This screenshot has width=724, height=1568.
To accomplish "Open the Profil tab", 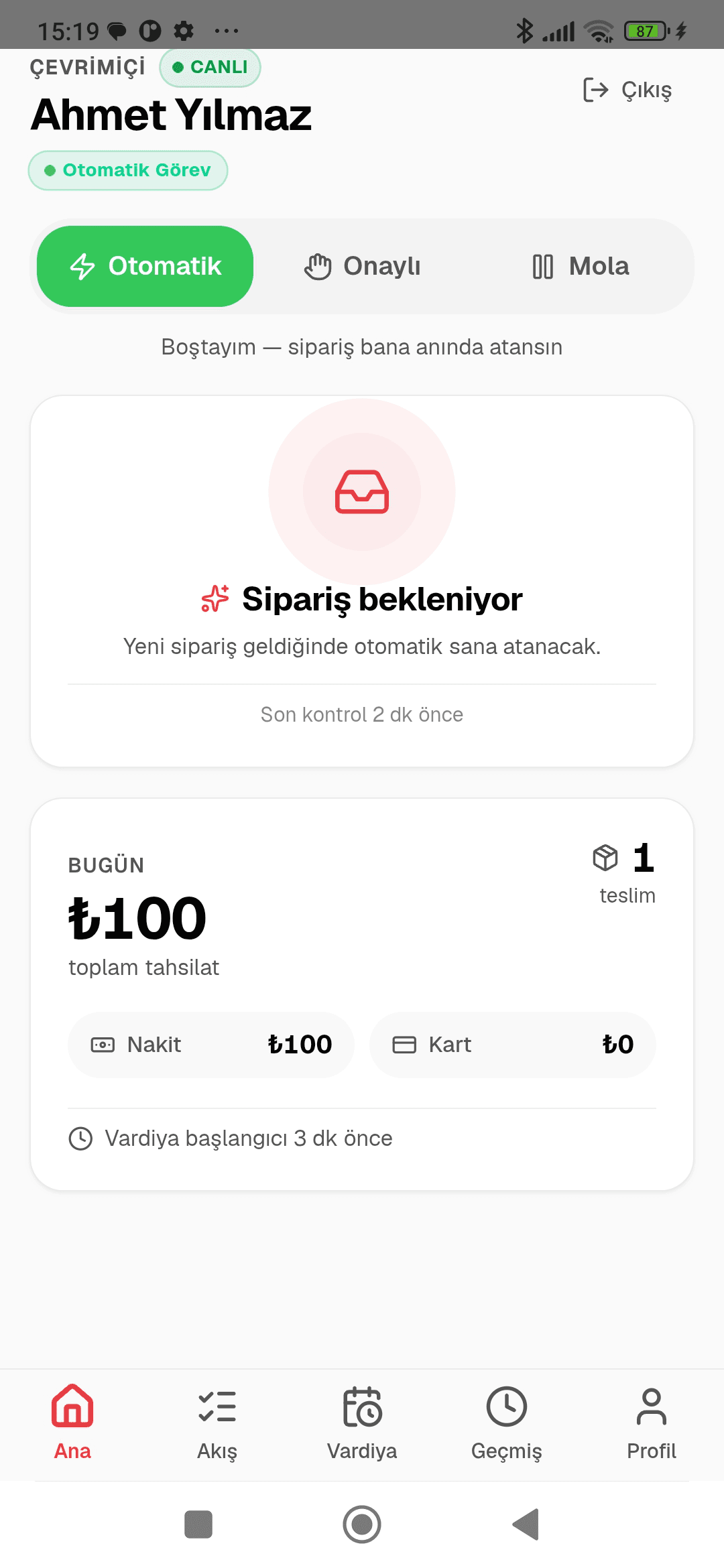I will (x=652, y=1423).
